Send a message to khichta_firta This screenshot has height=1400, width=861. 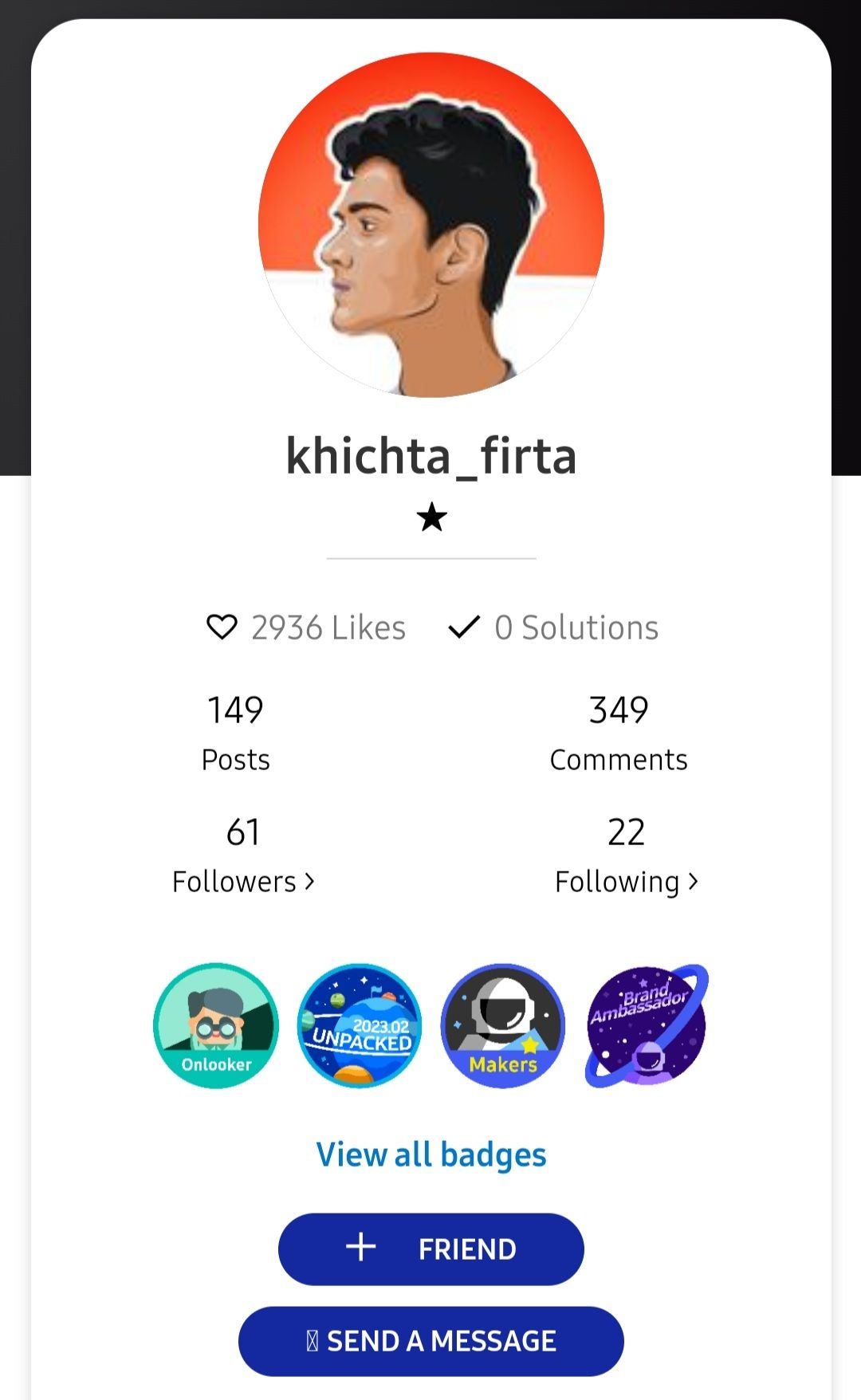[x=431, y=1341]
